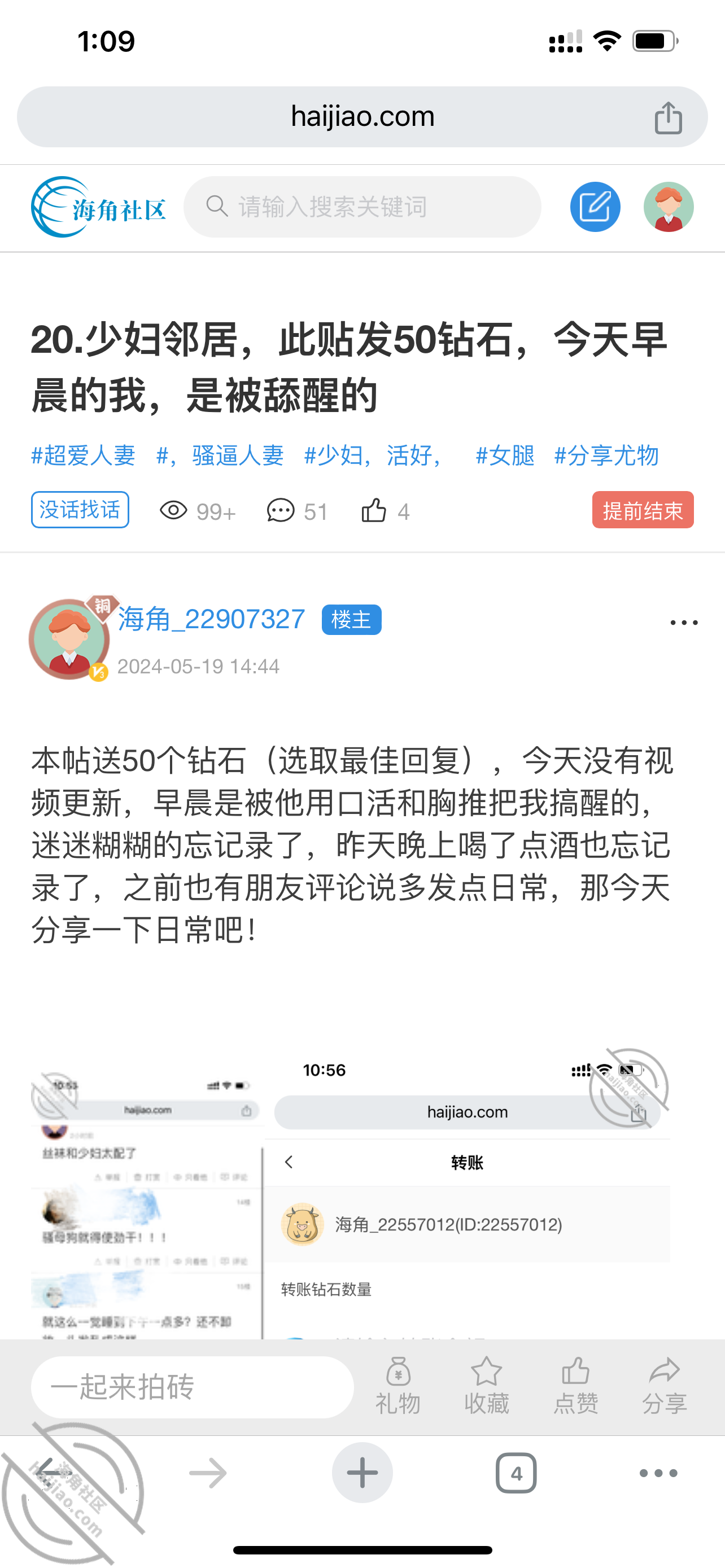Send a 礼物 gift
Viewport: 725px width, 1568px height.
[398, 1386]
